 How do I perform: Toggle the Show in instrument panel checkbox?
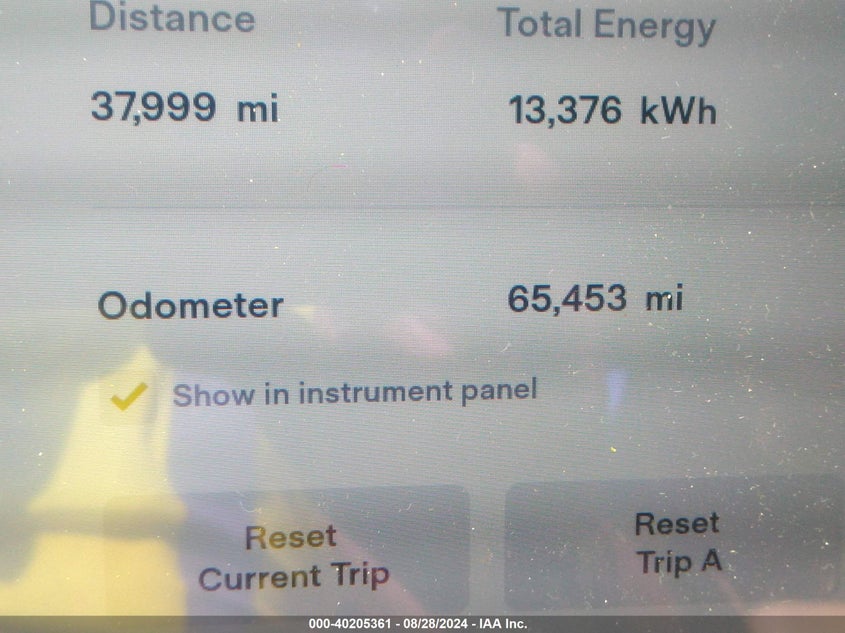[x=130, y=396]
